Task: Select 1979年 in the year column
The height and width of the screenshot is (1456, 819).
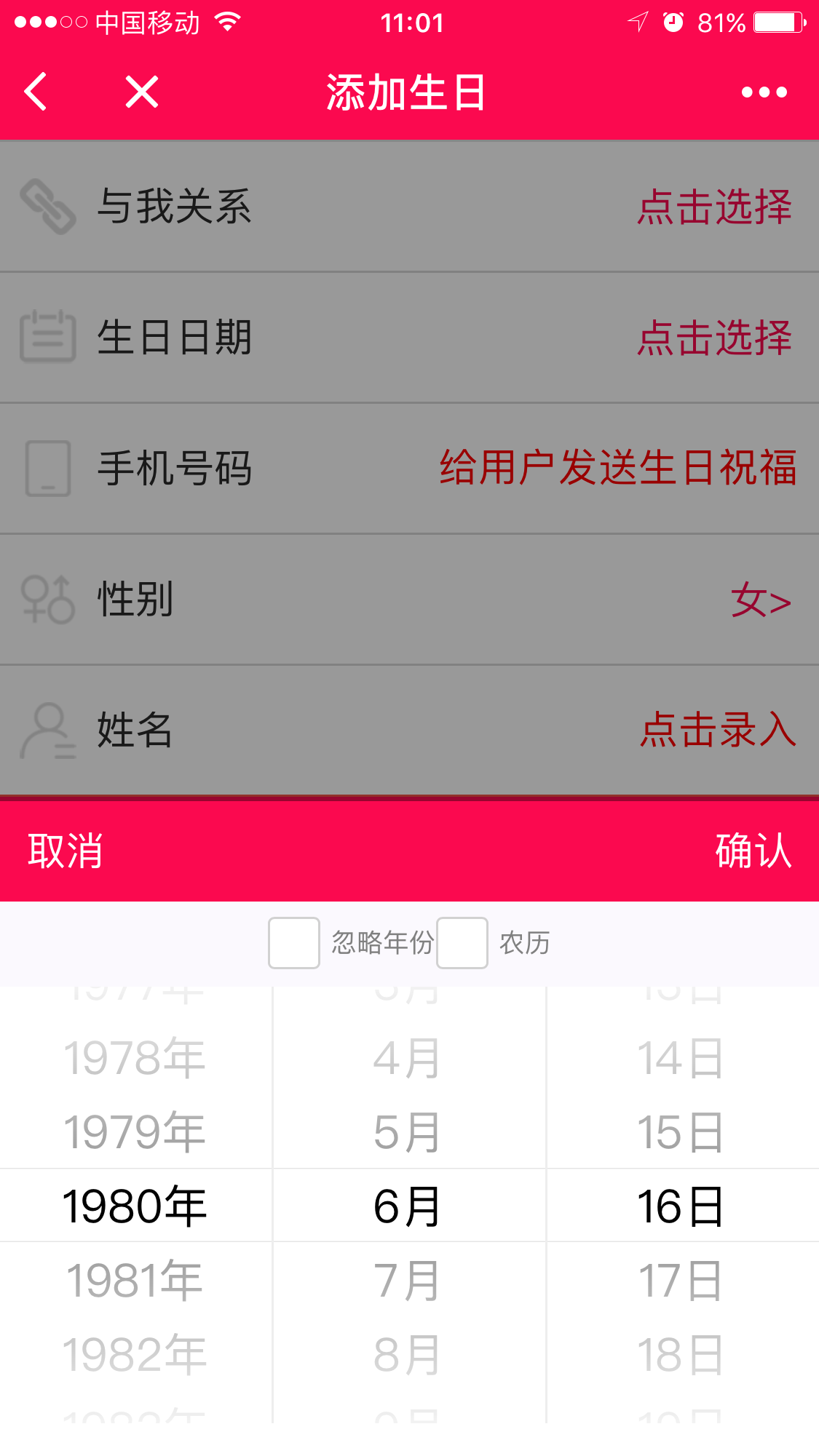Action: point(135,1132)
